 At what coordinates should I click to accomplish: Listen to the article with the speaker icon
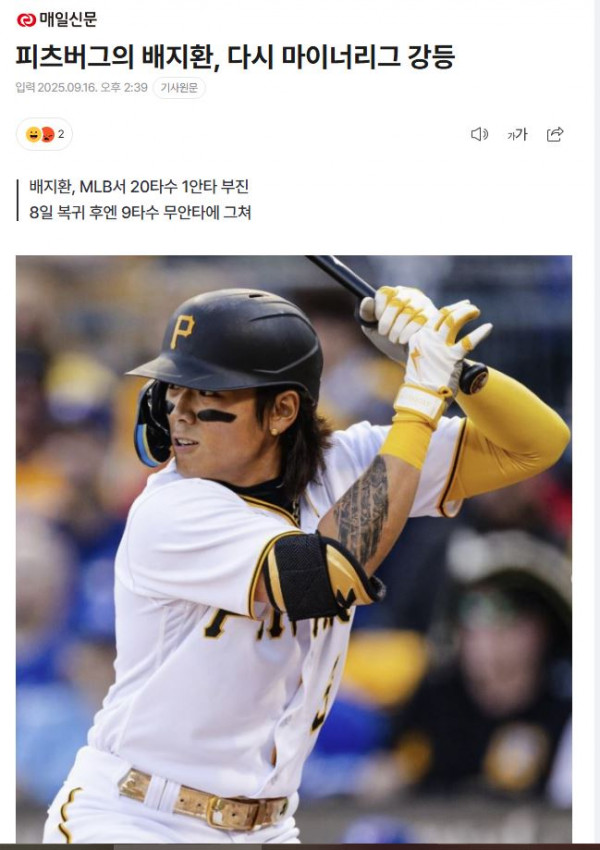pos(479,134)
